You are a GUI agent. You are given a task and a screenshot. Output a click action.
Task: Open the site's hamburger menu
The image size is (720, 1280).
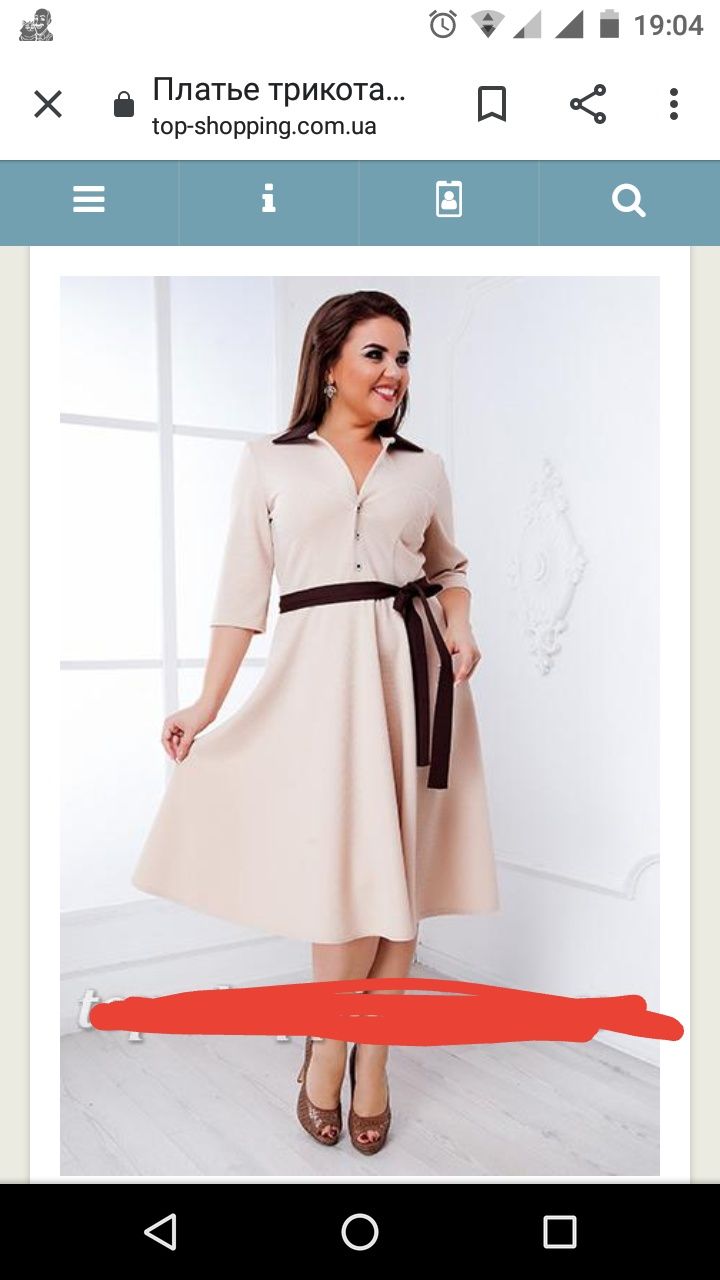[89, 201]
